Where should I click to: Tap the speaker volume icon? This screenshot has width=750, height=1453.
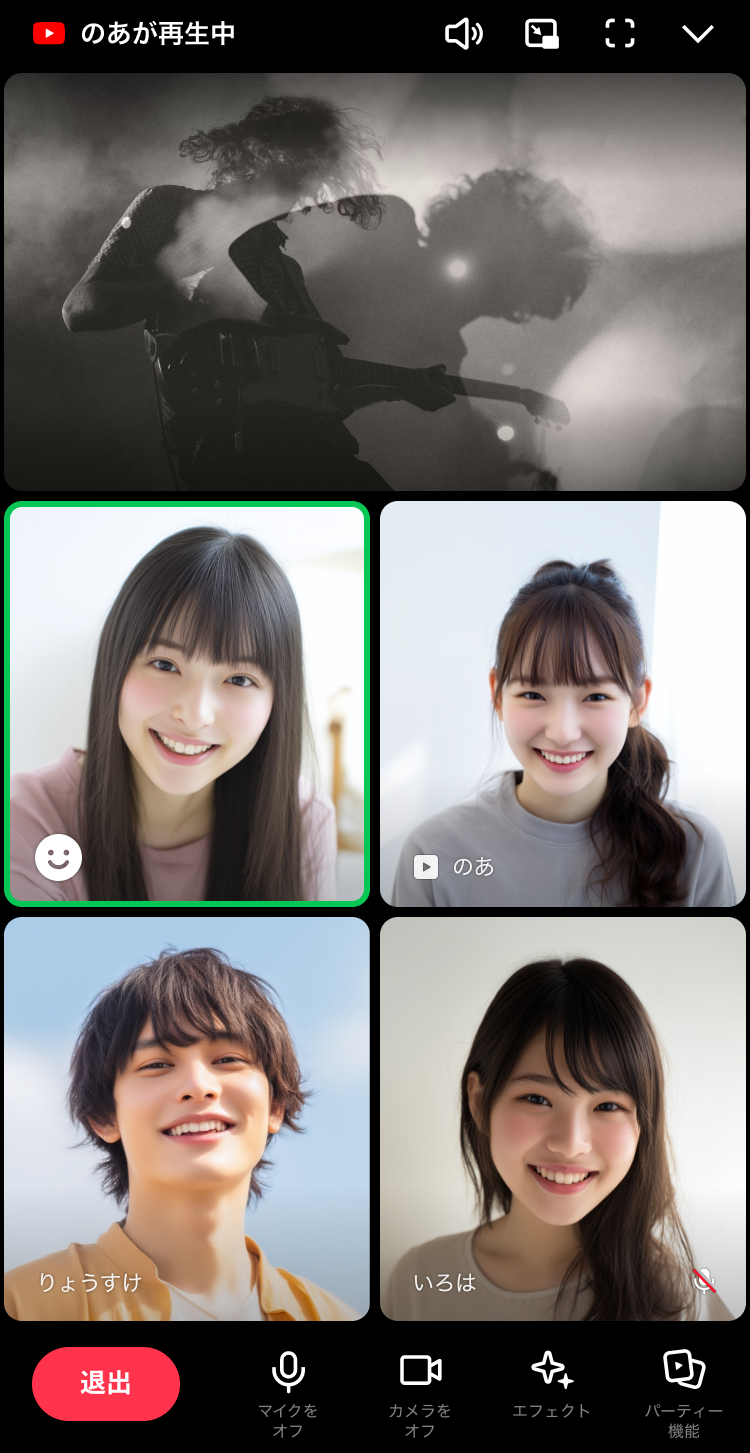click(x=463, y=34)
